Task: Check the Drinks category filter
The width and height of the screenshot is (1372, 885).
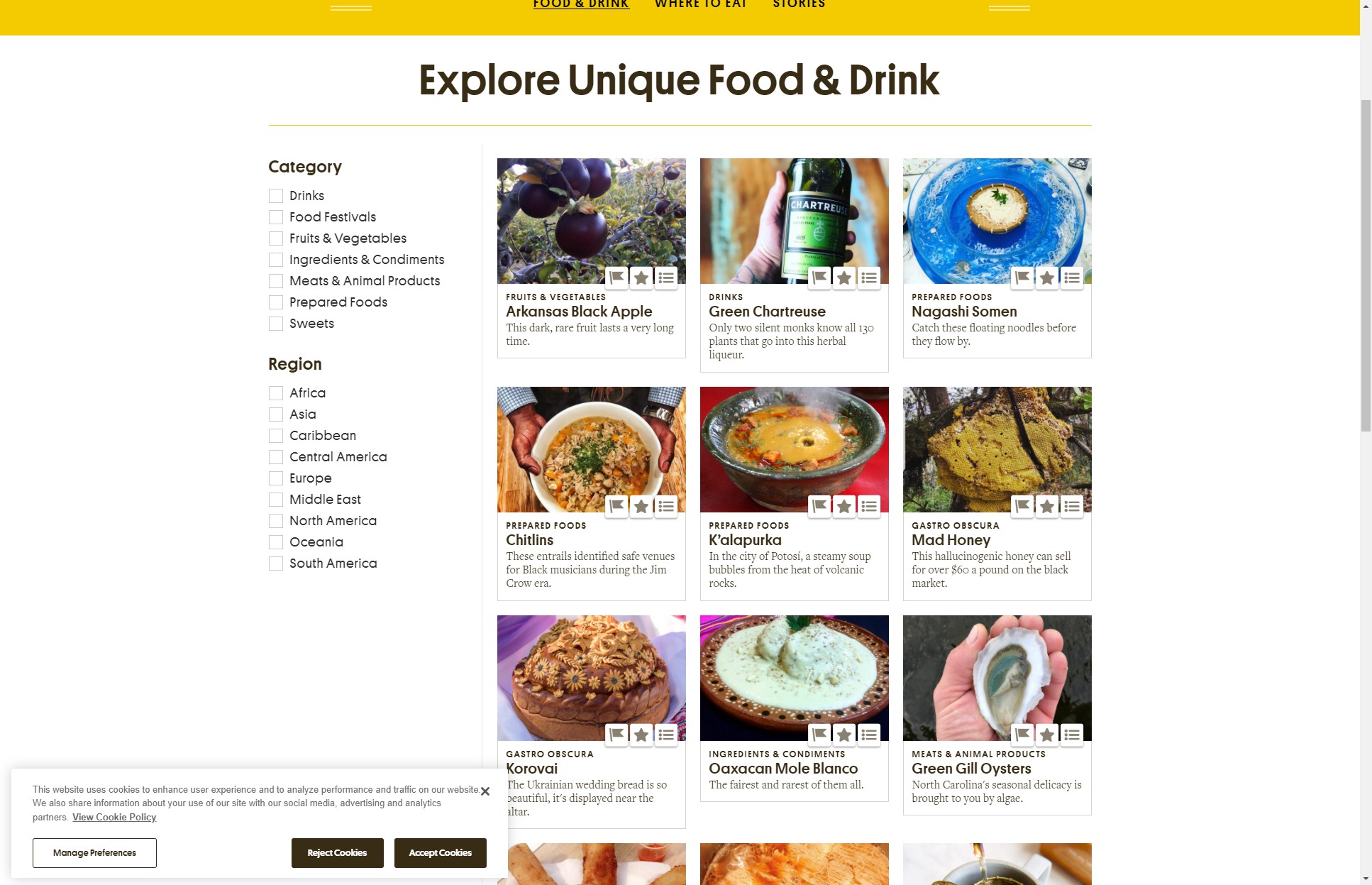Action: tap(276, 196)
